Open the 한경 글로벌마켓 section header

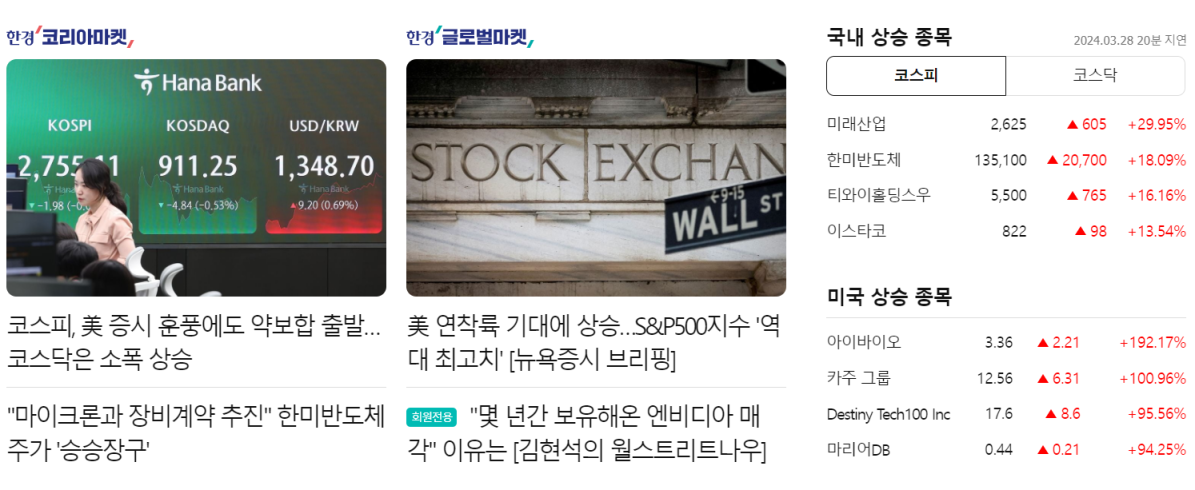(470, 37)
